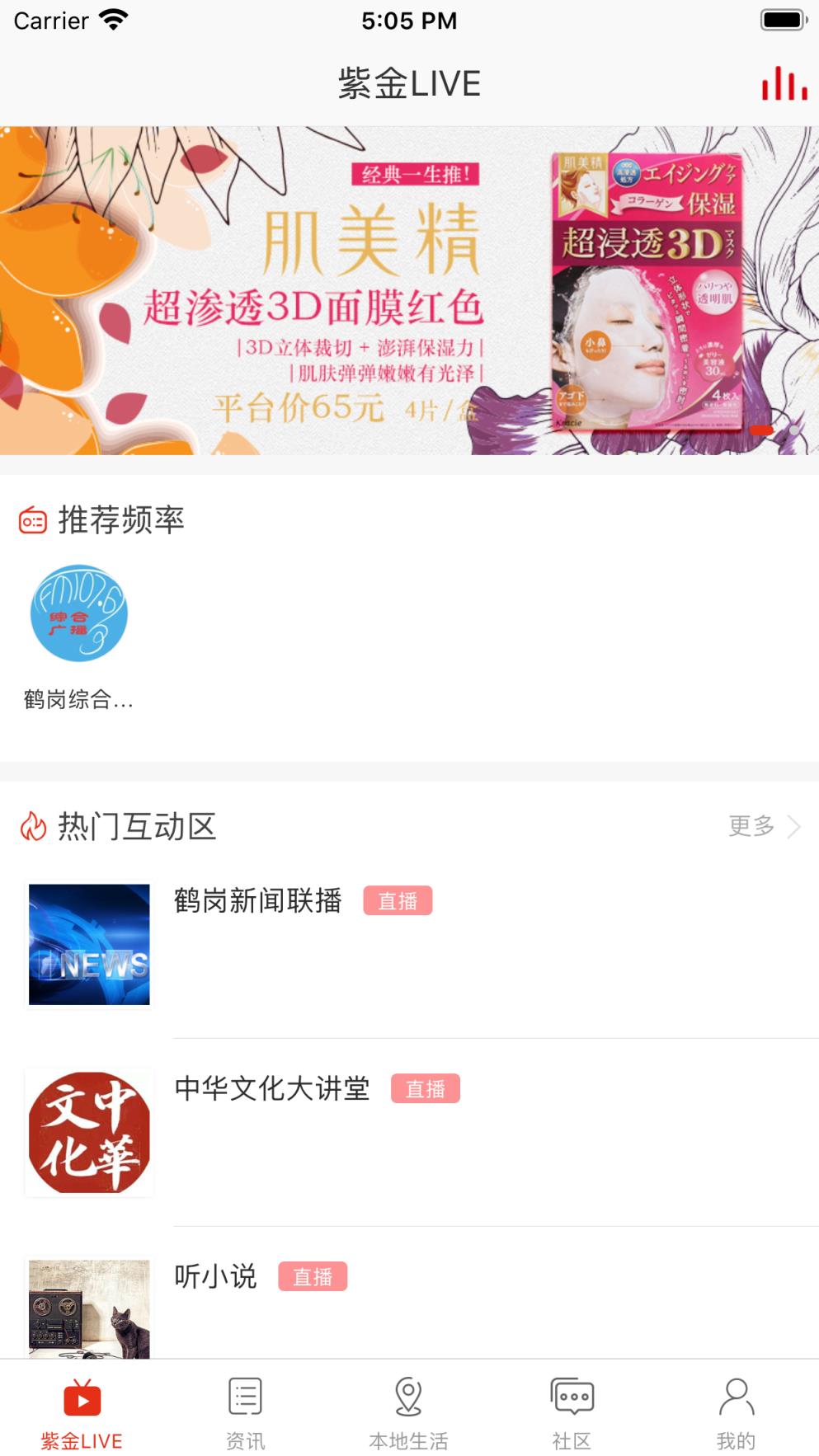This screenshot has height=1456, width=819.
Task: Tap the 资讯 news list icon
Action: point(243,1395)
